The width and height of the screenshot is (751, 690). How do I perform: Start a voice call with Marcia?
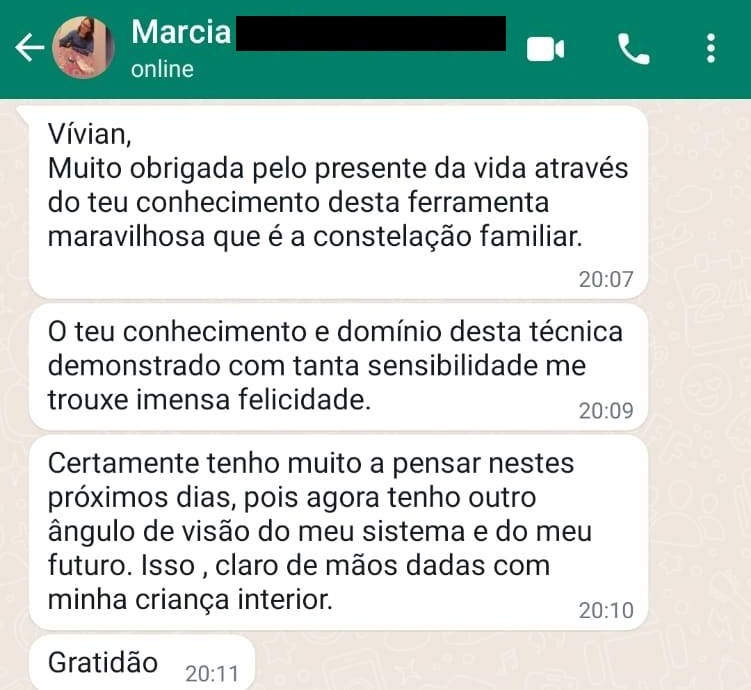(633, 48)
